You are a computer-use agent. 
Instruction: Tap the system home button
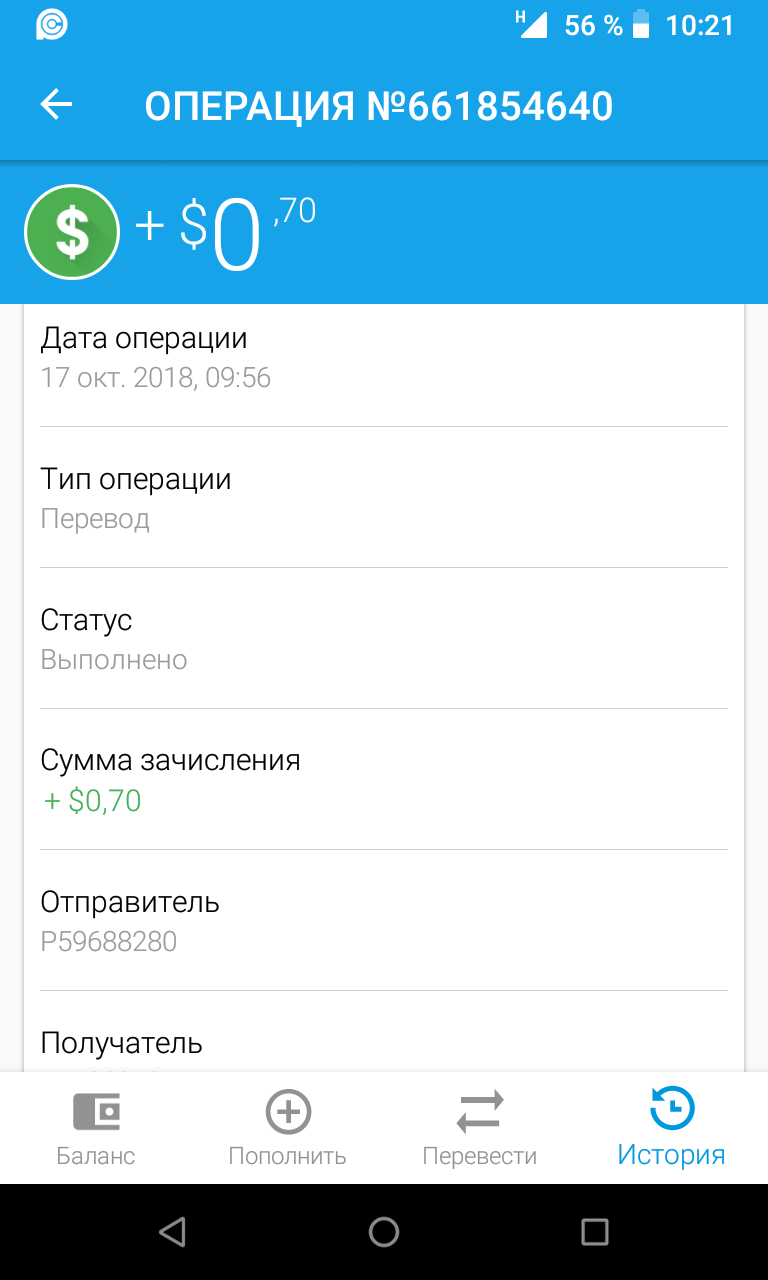384,1232
